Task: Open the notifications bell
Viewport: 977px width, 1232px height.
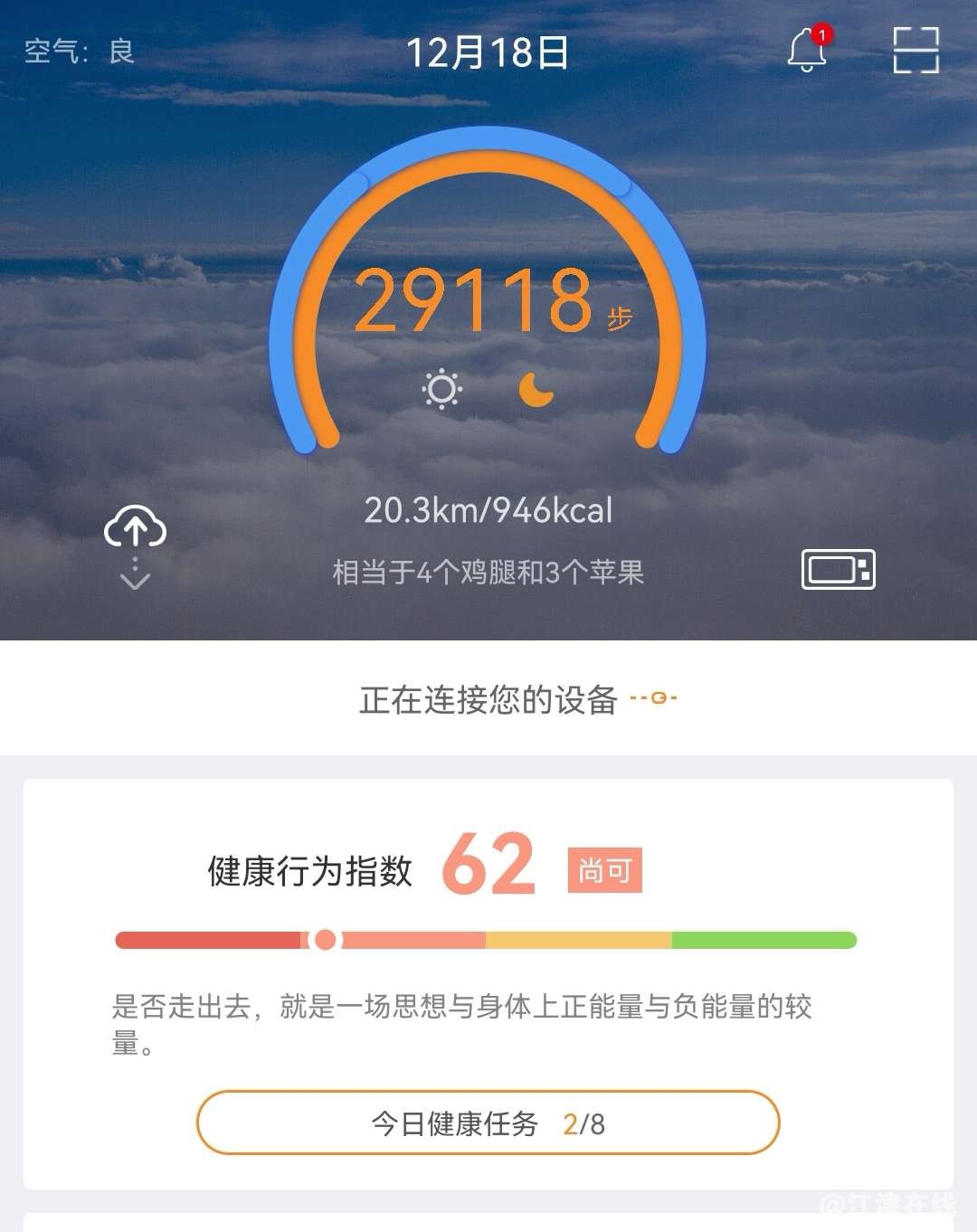Action: pos(806,50)
